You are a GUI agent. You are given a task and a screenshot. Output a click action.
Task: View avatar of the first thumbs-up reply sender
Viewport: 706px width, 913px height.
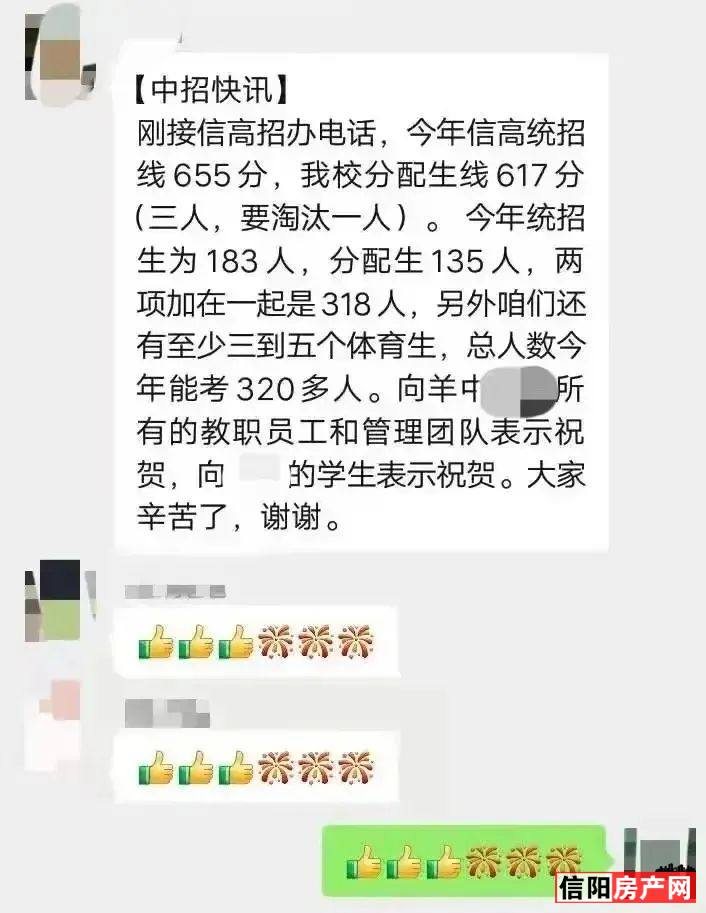point(53,600)
